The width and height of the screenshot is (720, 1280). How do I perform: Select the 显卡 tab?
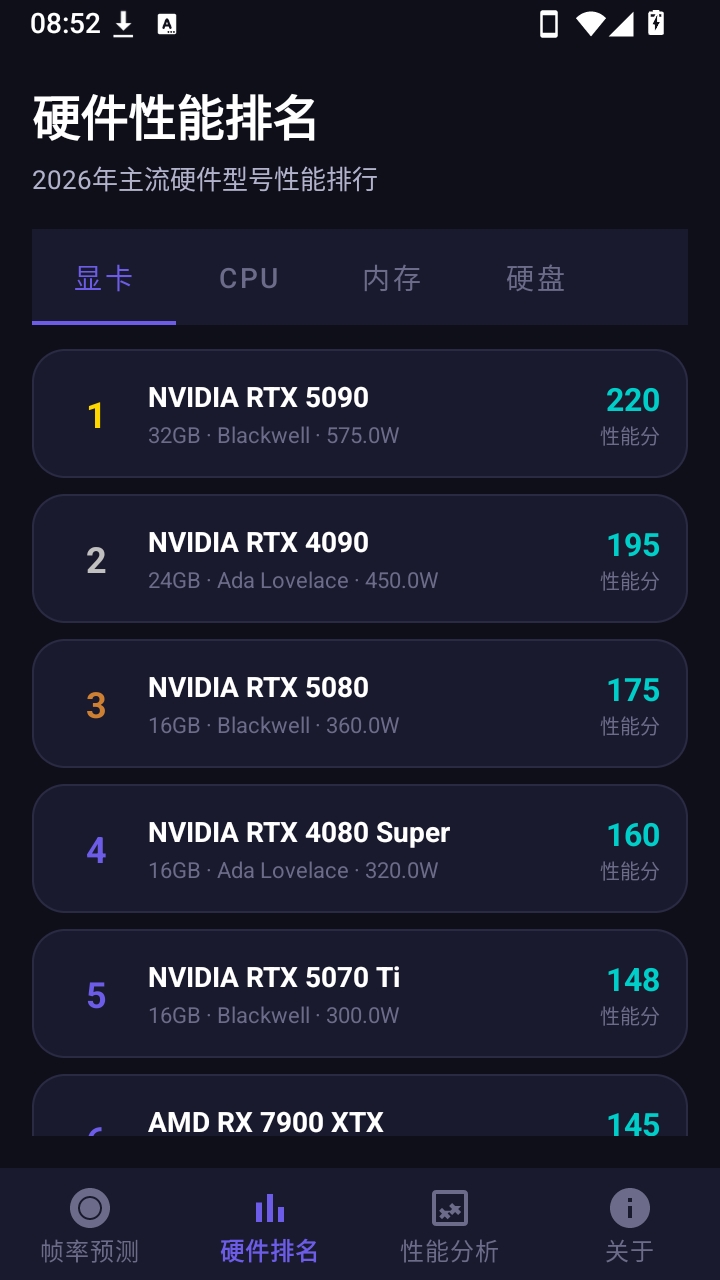pos(104,277)
